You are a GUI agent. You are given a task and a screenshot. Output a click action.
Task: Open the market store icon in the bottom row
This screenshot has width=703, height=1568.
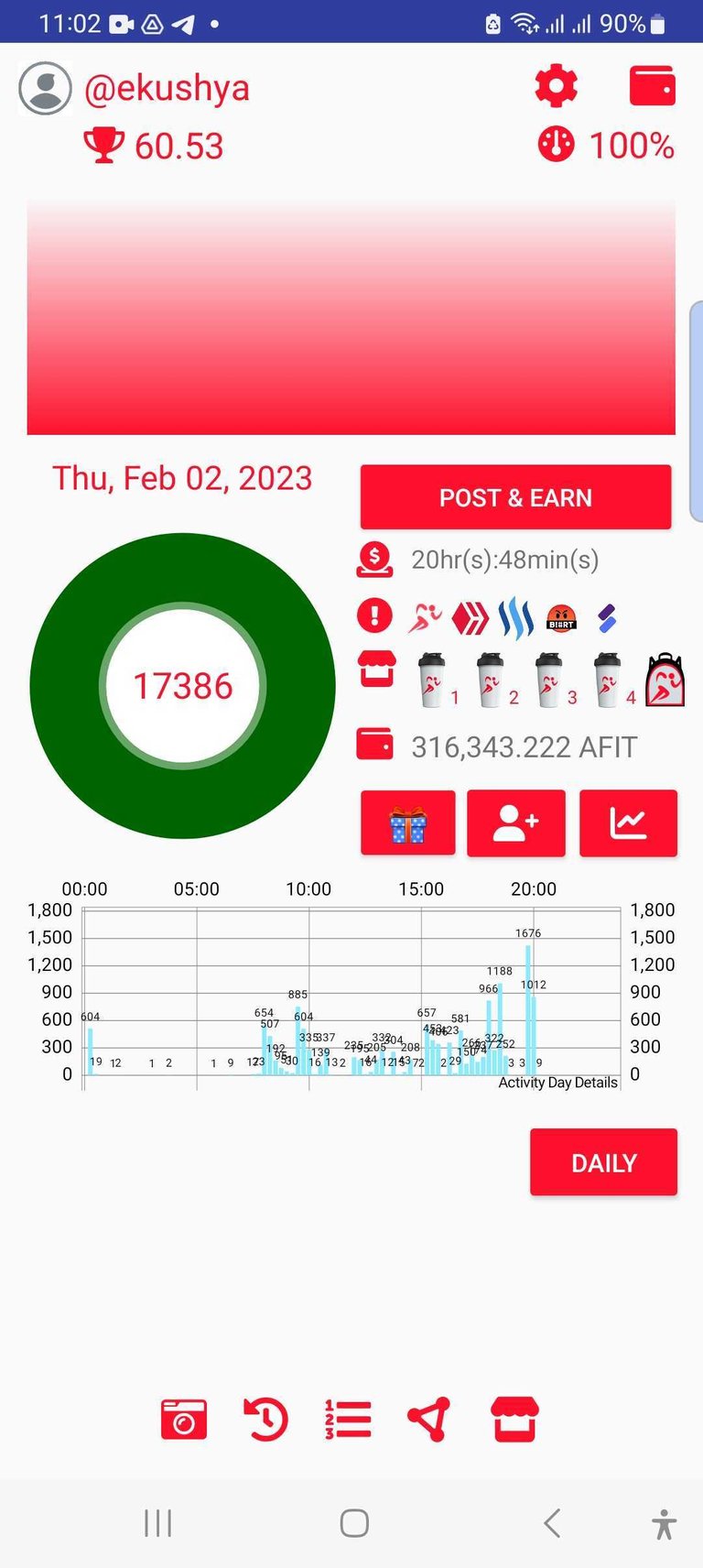tap(515, 1420)
